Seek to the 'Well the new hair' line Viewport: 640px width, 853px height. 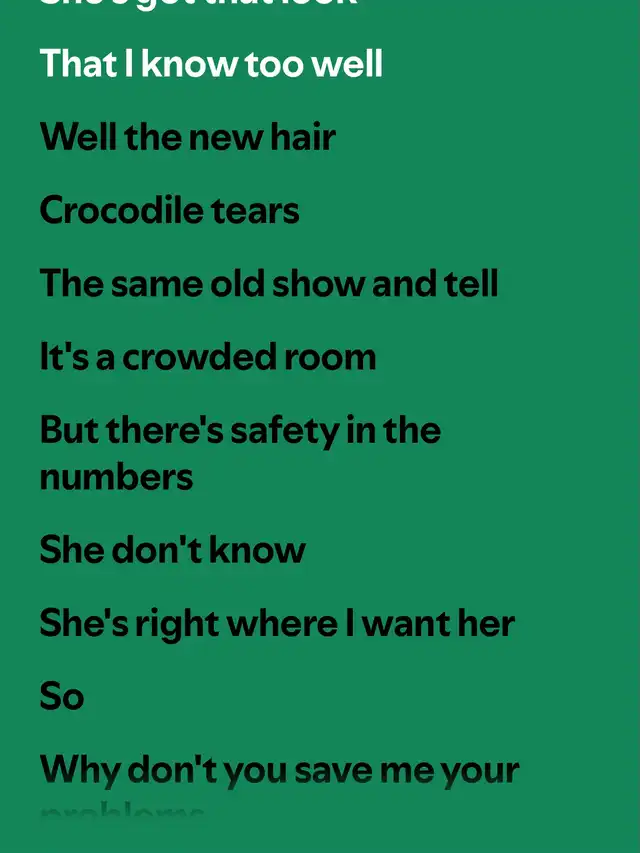point(188,137)
